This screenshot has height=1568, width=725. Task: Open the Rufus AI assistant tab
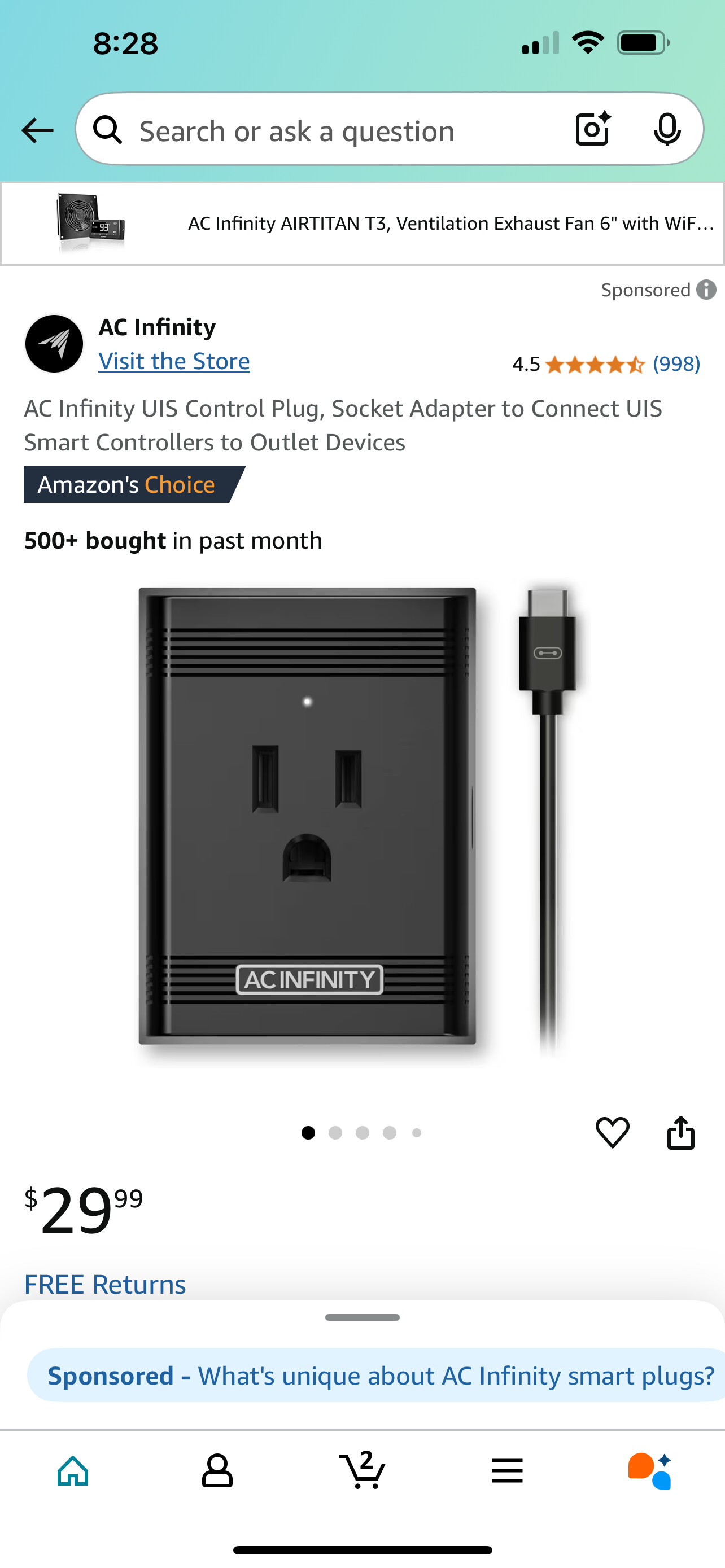(x=650, y=1471)
